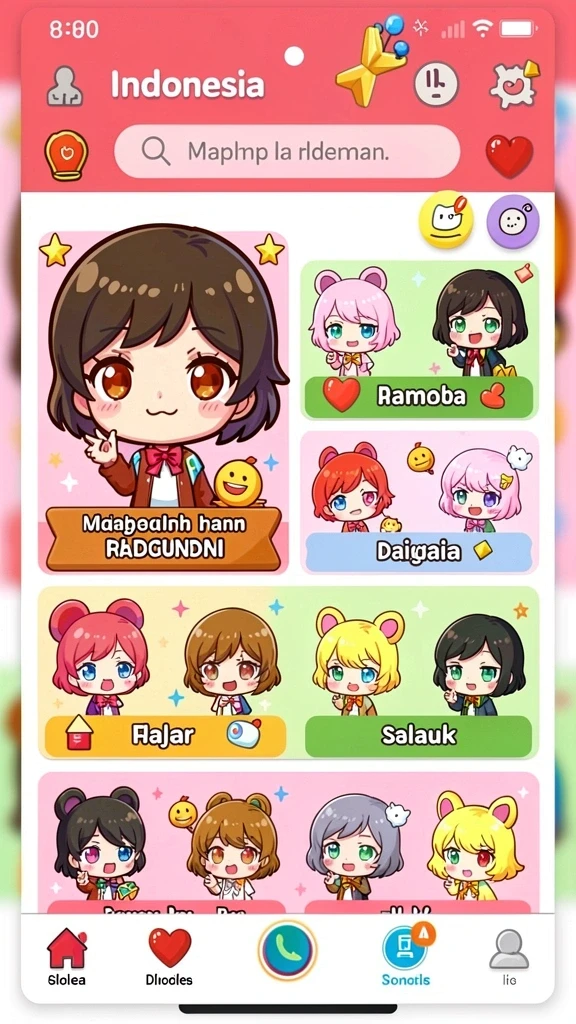
Task: Switch to the Slolea home tab
Action: pyautogui.click(x=67, y=957)
